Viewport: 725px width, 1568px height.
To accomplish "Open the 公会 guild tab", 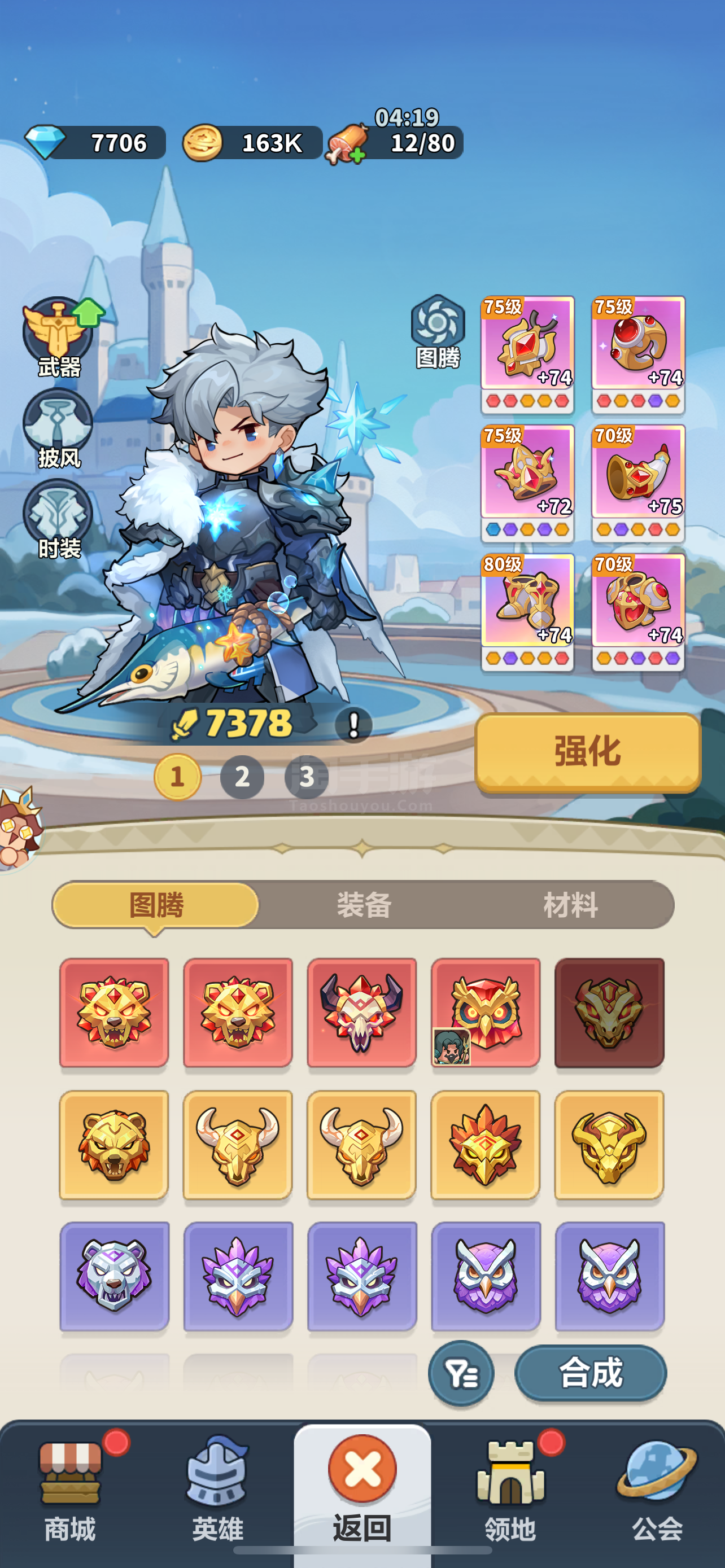I will pyautogui.click(x=657, y=1491).
